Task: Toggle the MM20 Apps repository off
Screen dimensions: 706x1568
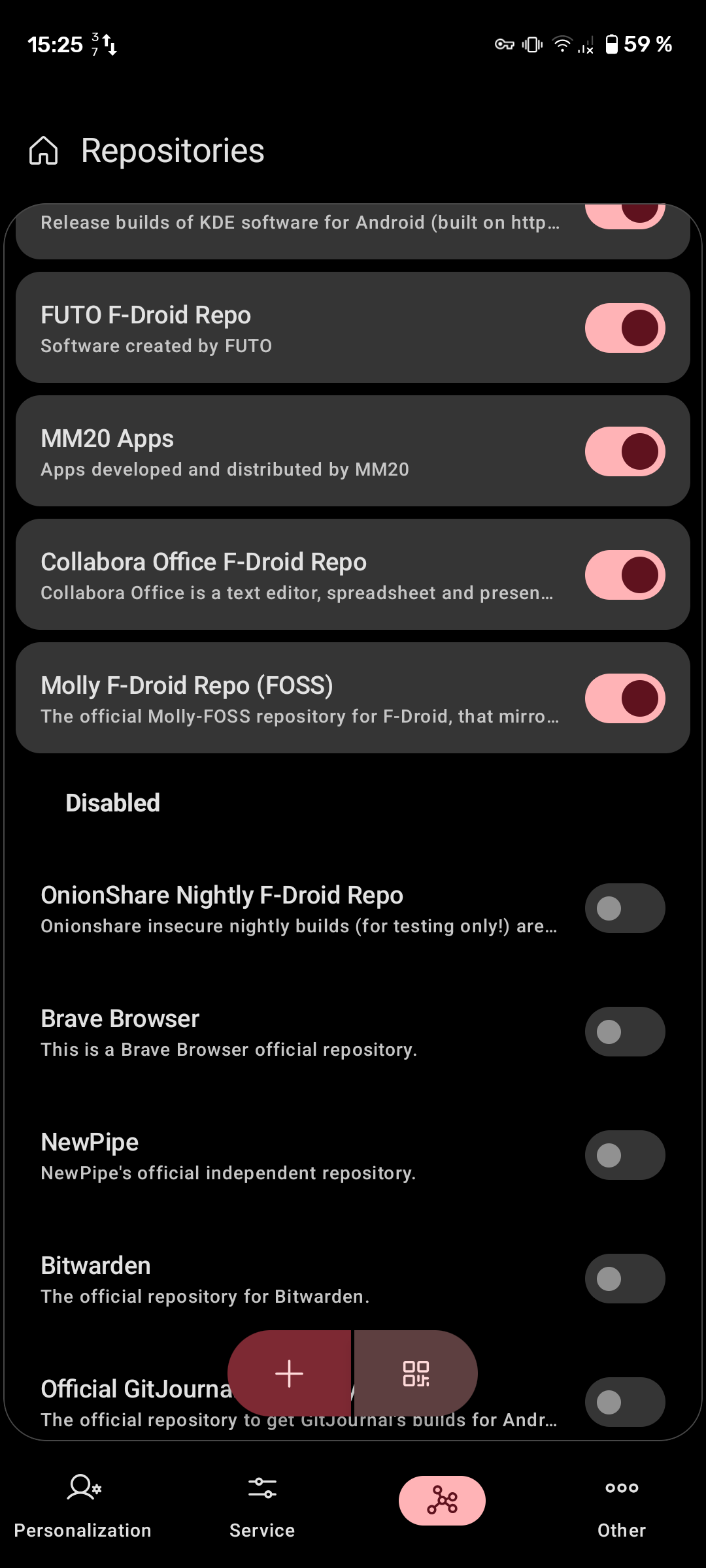Action: (624, 450)
